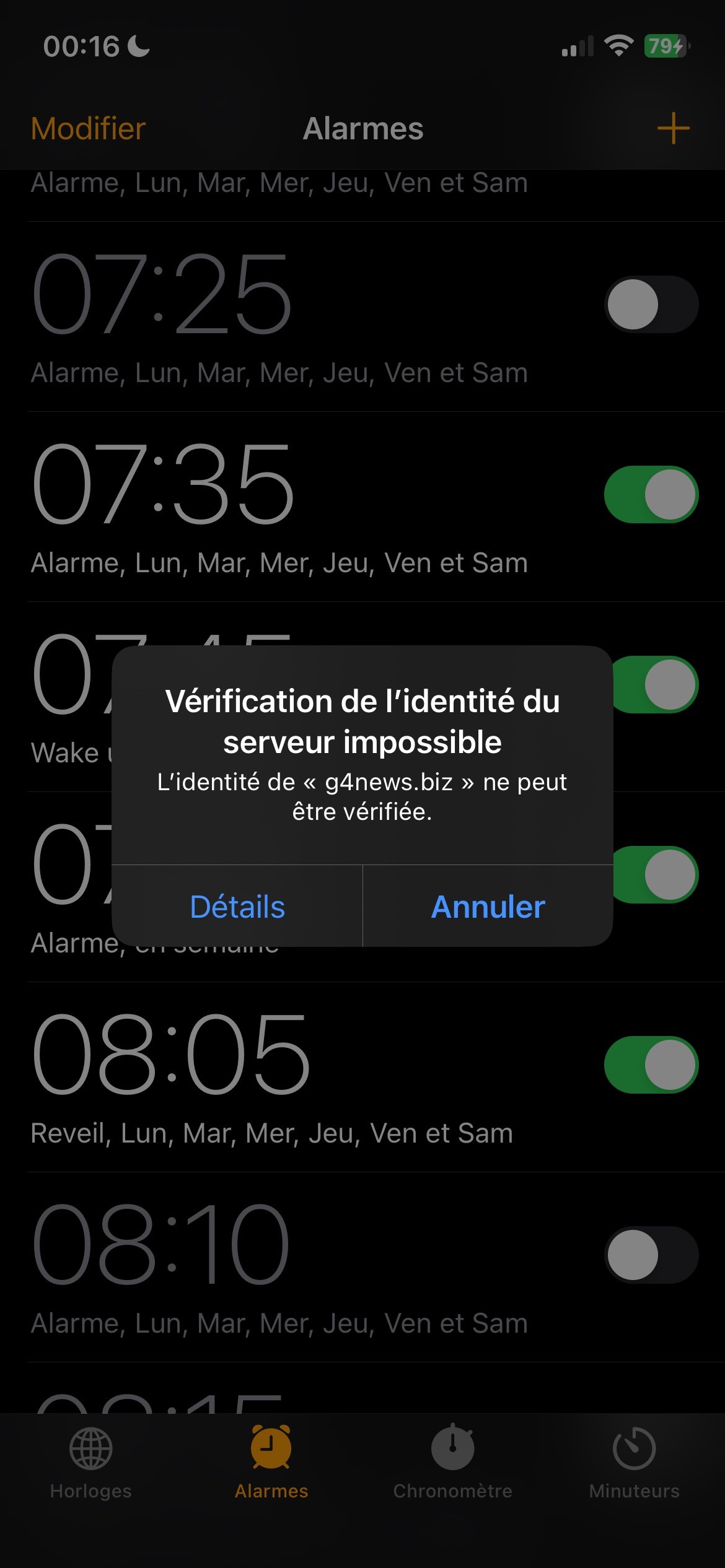Open the 08:05 Reveil alarm row

coord(279,1078)
